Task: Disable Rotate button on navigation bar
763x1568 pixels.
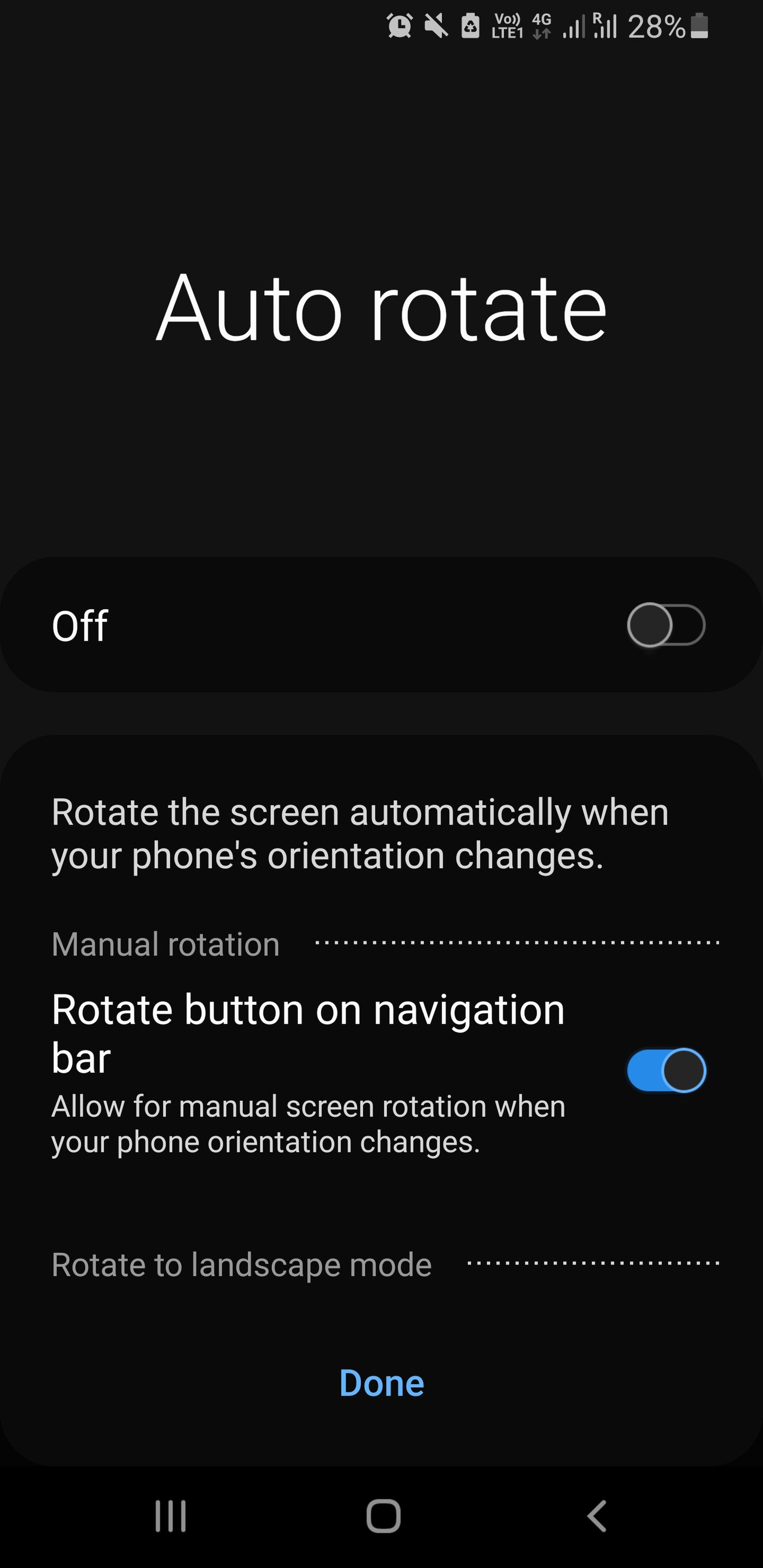Action: coord(666,1071)
